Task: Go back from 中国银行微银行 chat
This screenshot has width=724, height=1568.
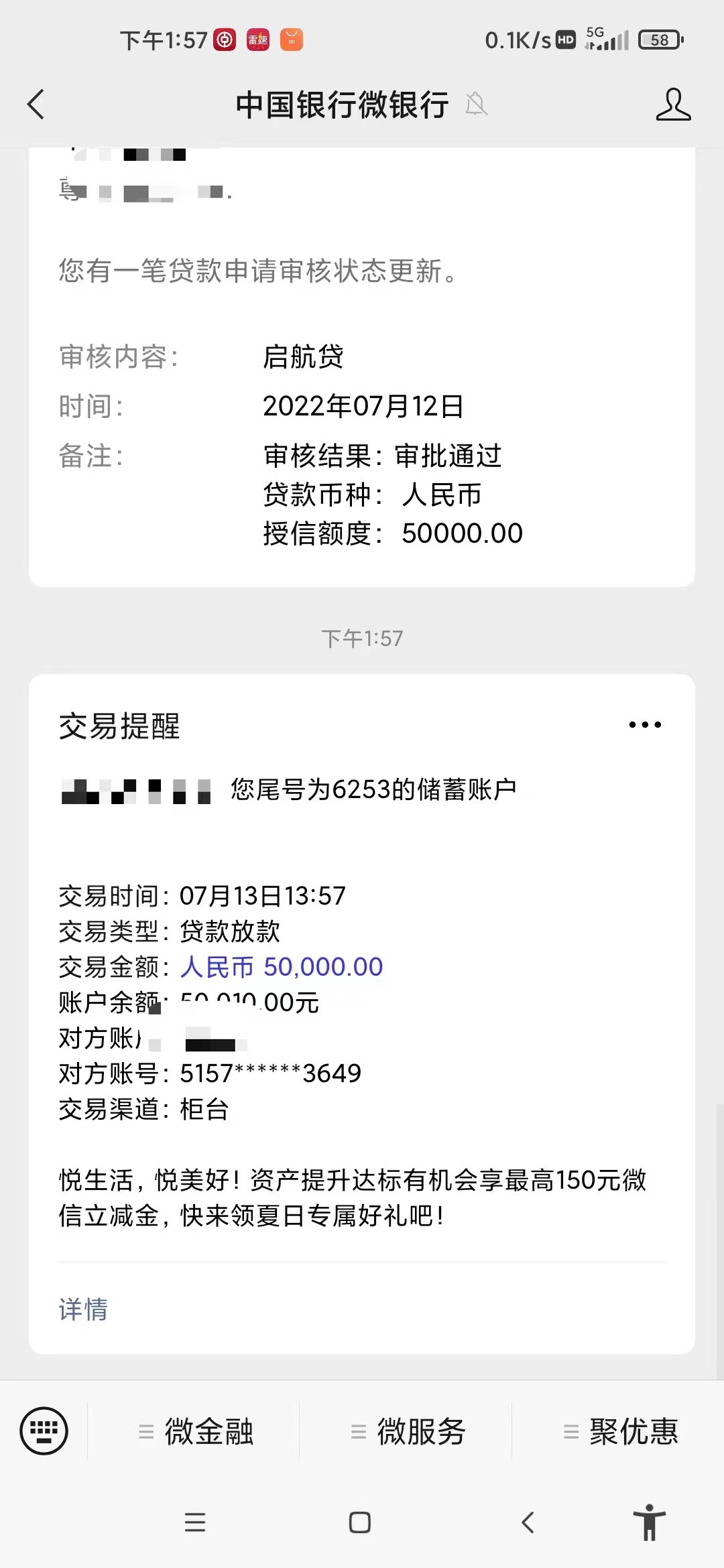Action: [36, 105]
